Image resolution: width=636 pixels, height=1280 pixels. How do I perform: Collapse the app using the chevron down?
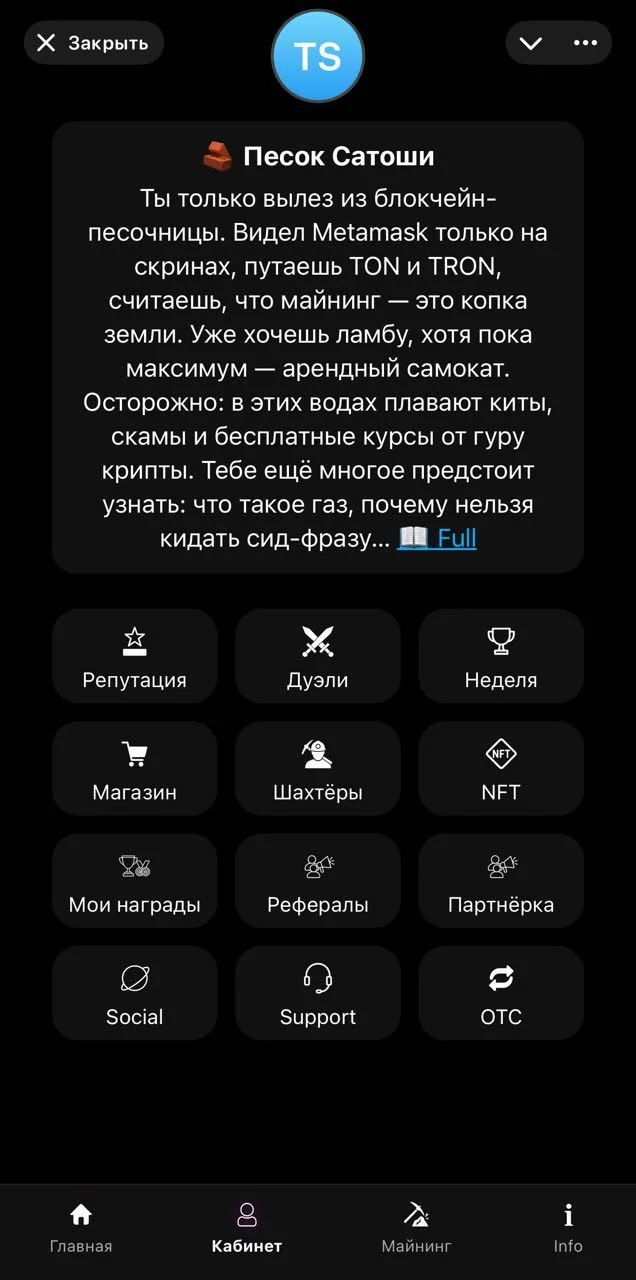tap(531, 43)
